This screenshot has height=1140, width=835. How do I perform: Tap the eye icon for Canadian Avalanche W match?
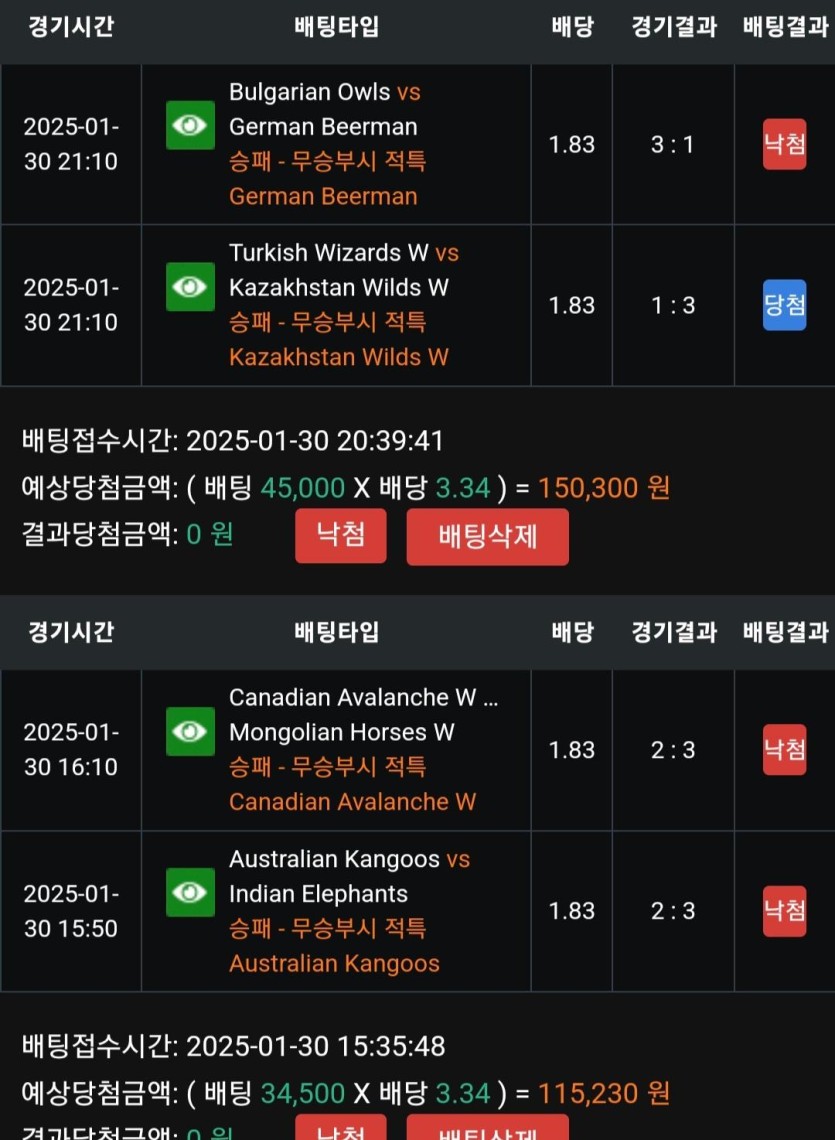coord(190,732)
